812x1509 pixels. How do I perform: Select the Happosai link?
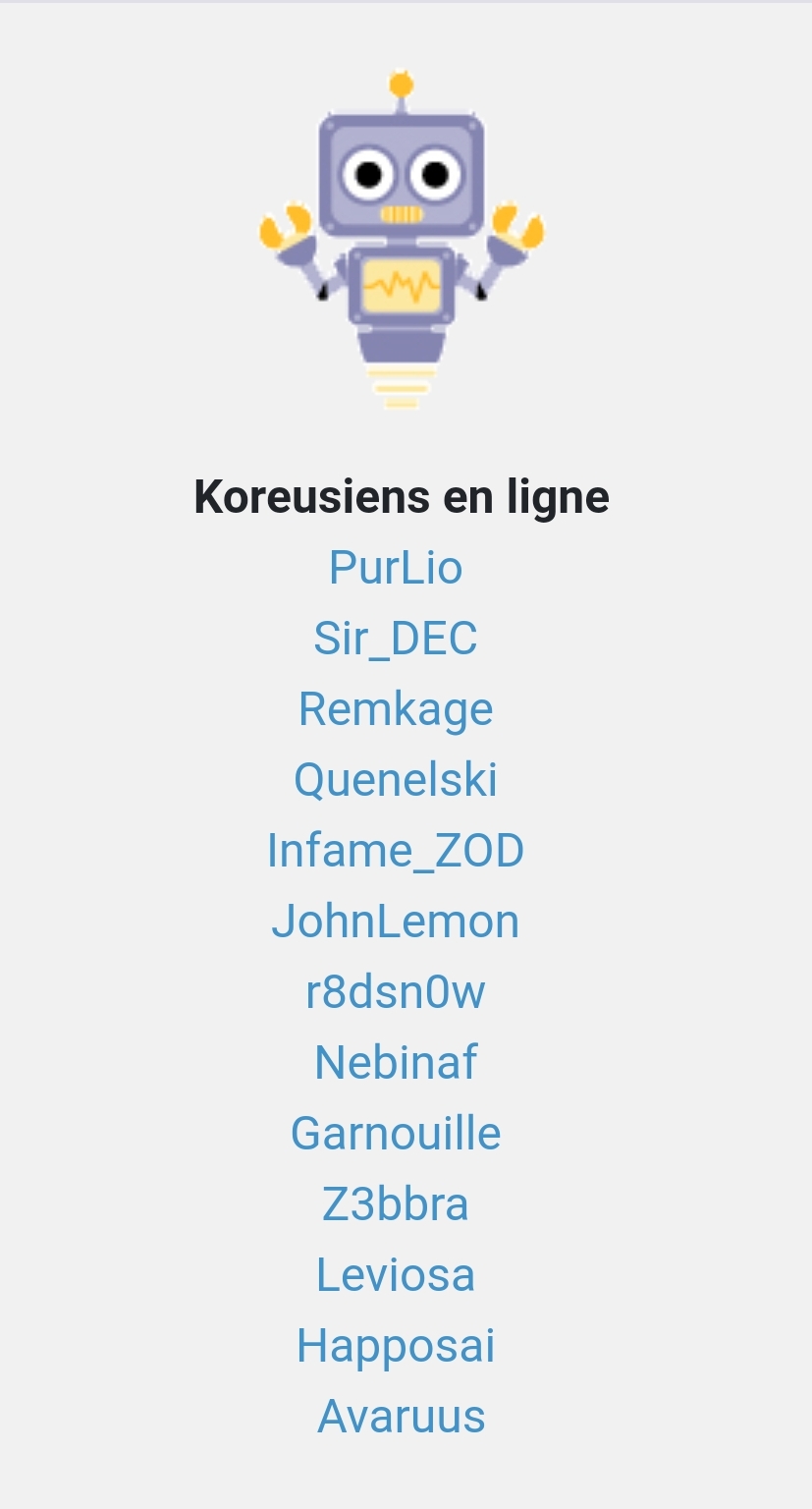(396, 1346)
